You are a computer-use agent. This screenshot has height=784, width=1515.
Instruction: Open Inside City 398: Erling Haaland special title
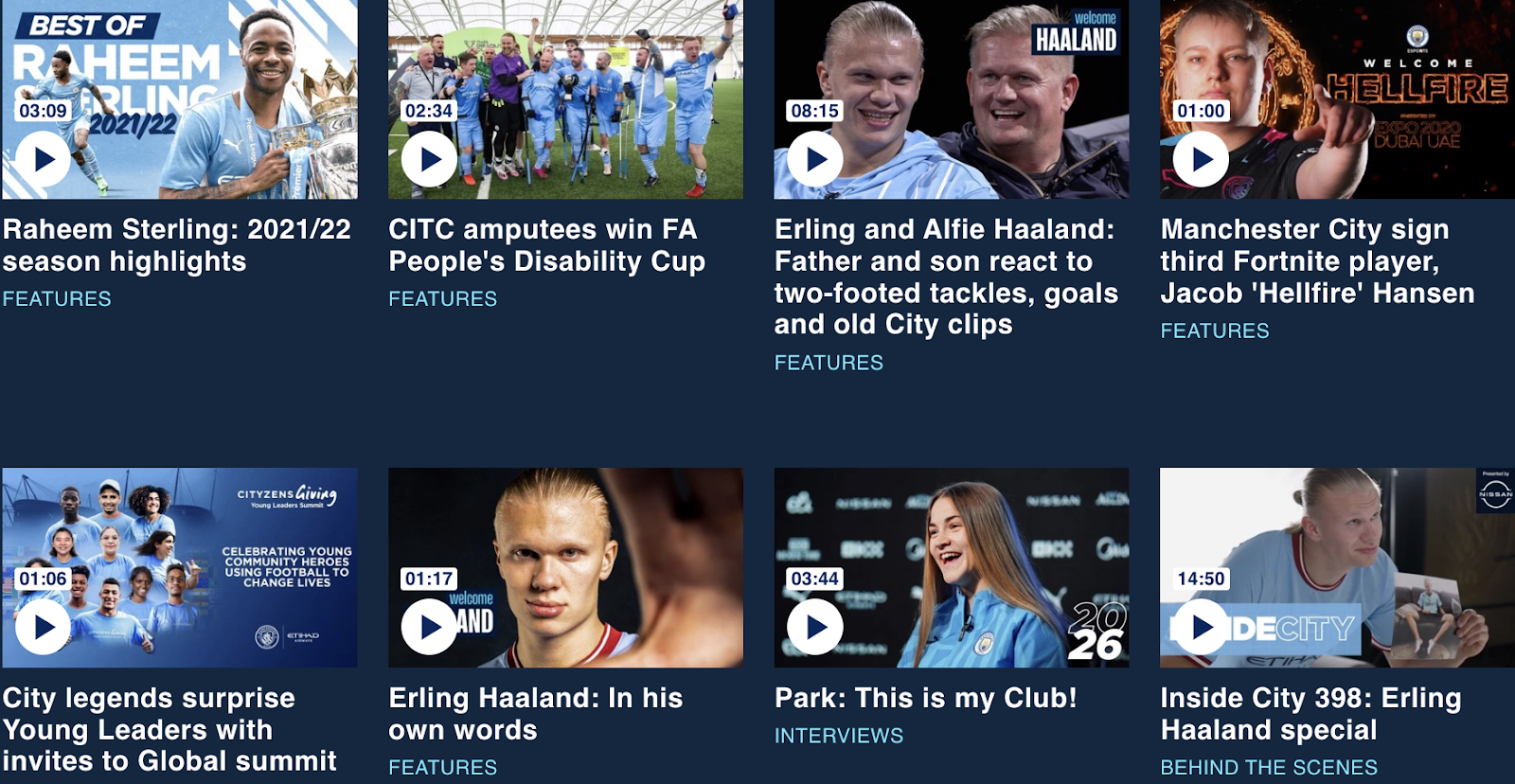tap(1310, 713)
